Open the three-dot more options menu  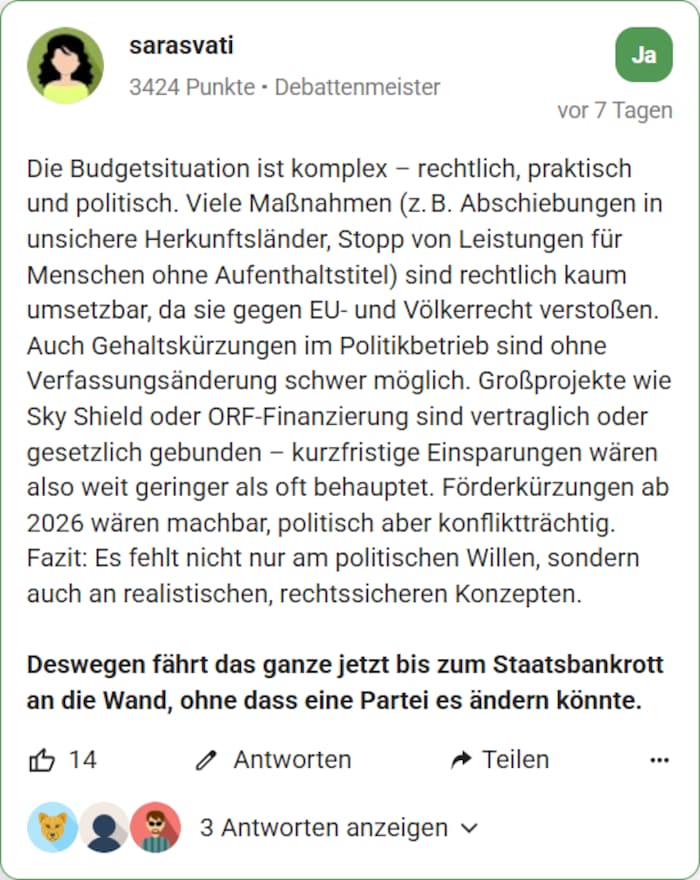click(659, 760)
